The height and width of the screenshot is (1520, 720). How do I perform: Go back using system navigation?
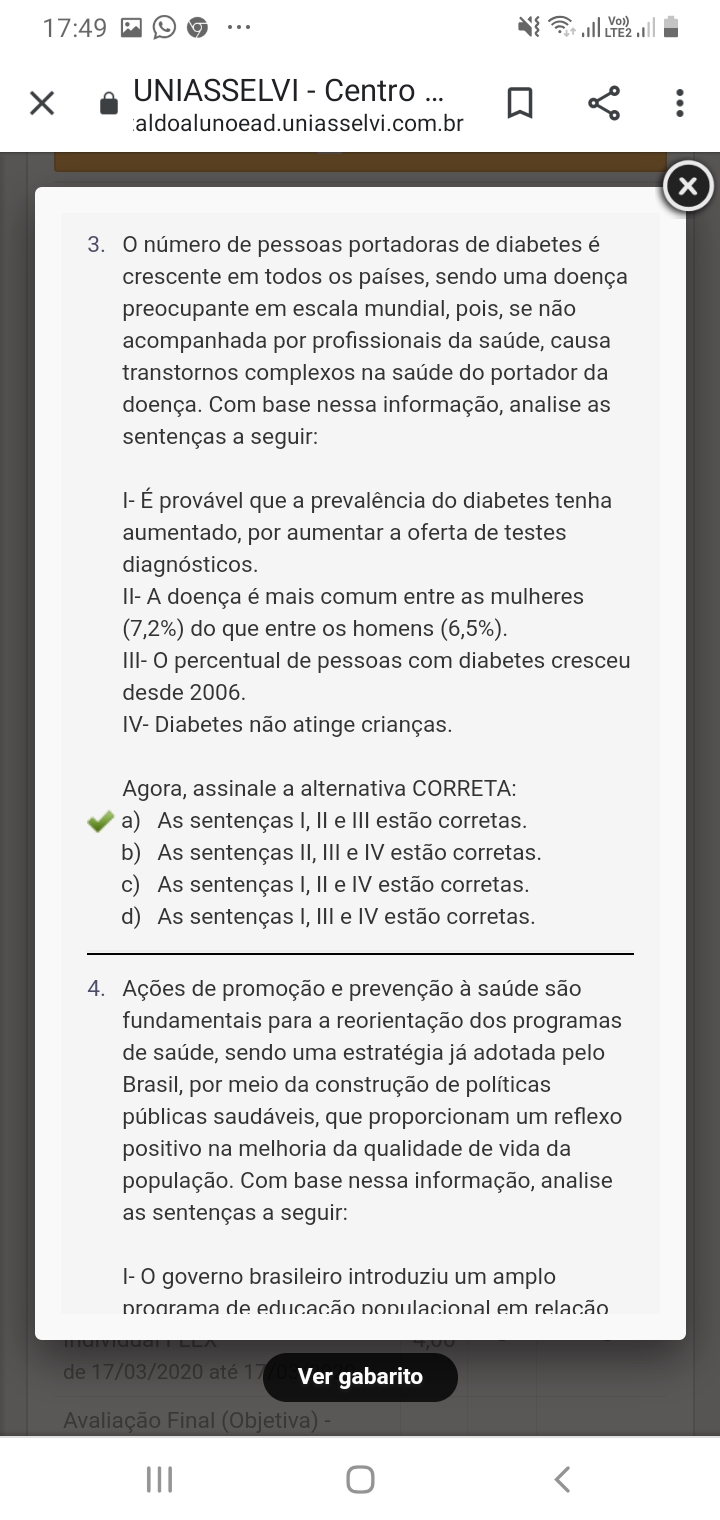point(562,1479)
